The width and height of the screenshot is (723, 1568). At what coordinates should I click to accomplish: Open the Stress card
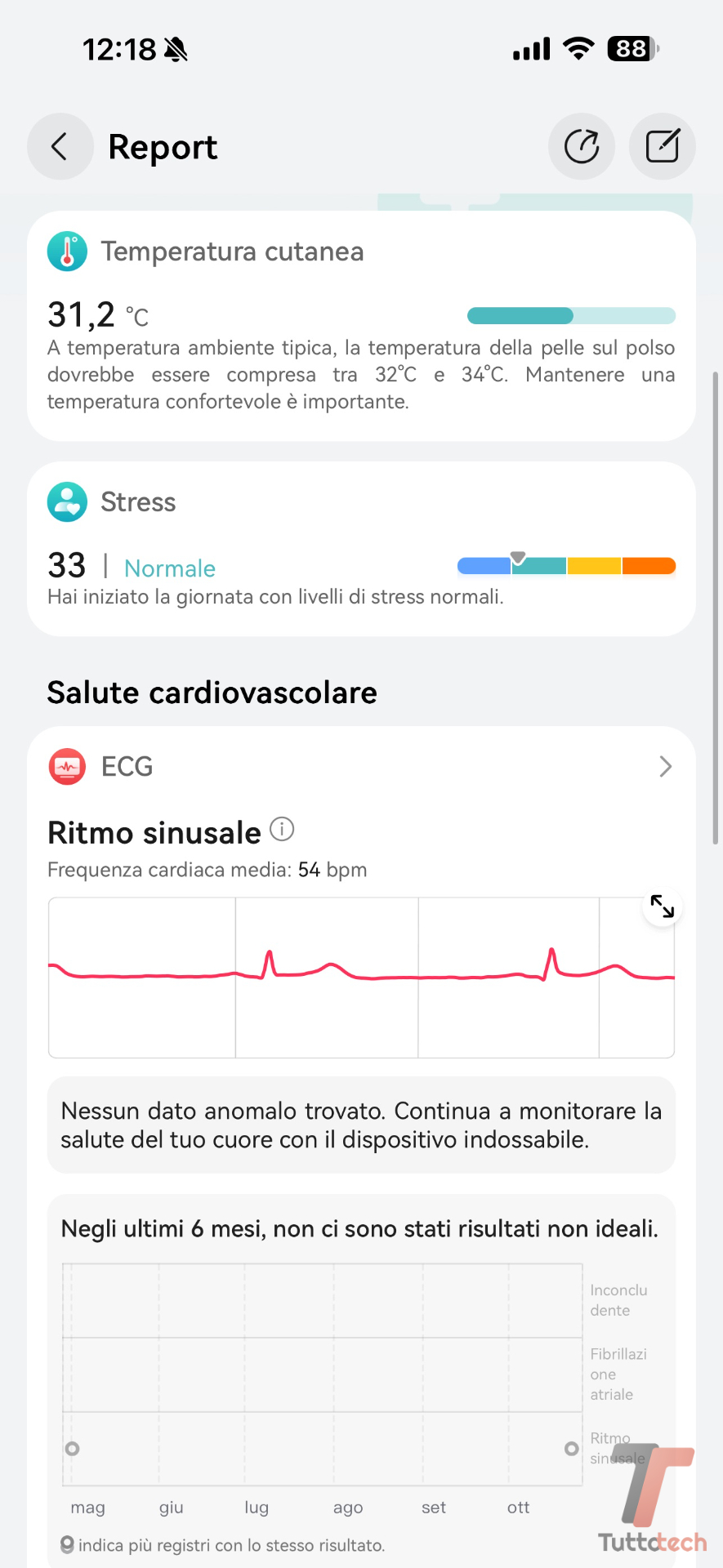pos(360,548)
